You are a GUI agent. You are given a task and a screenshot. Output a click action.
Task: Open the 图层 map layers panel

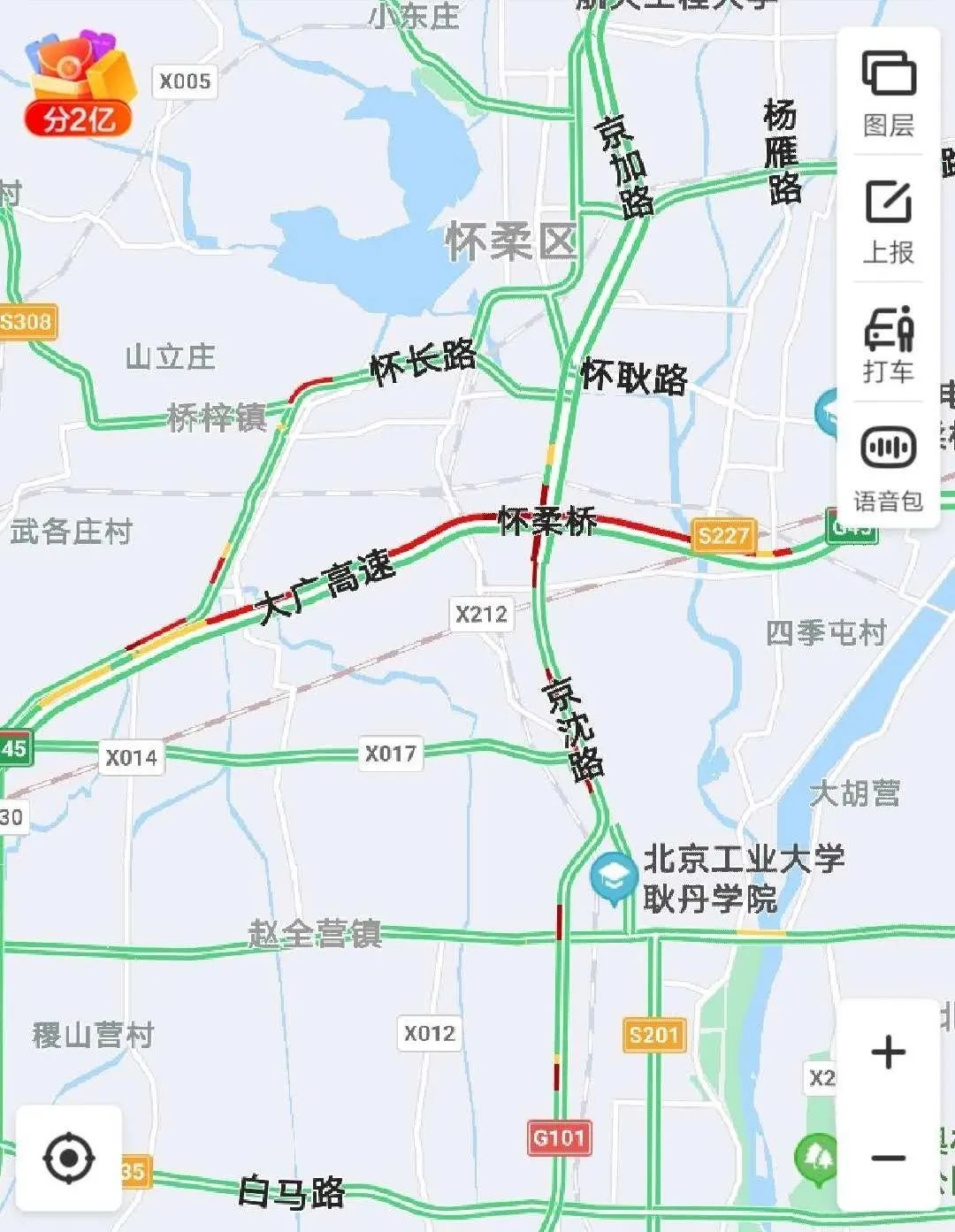click(888, 93)
